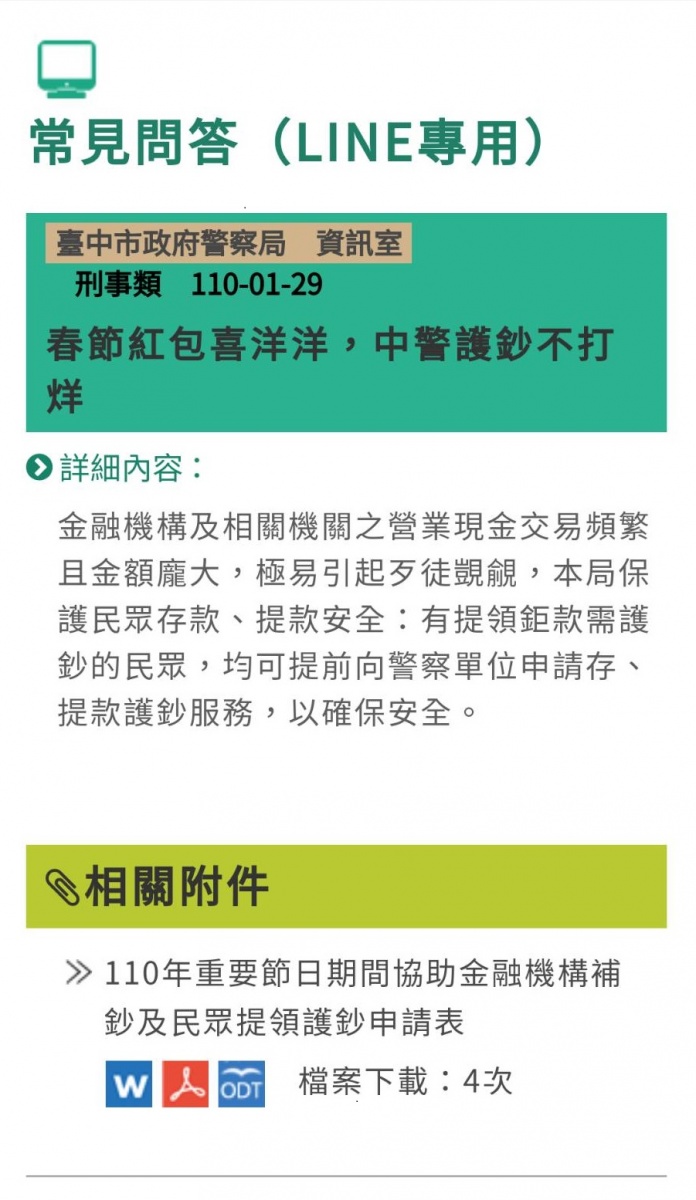Download the attachment as a Word file
The height and width of the screenshot is (1200, 696).
click(x=129, y=1083)
